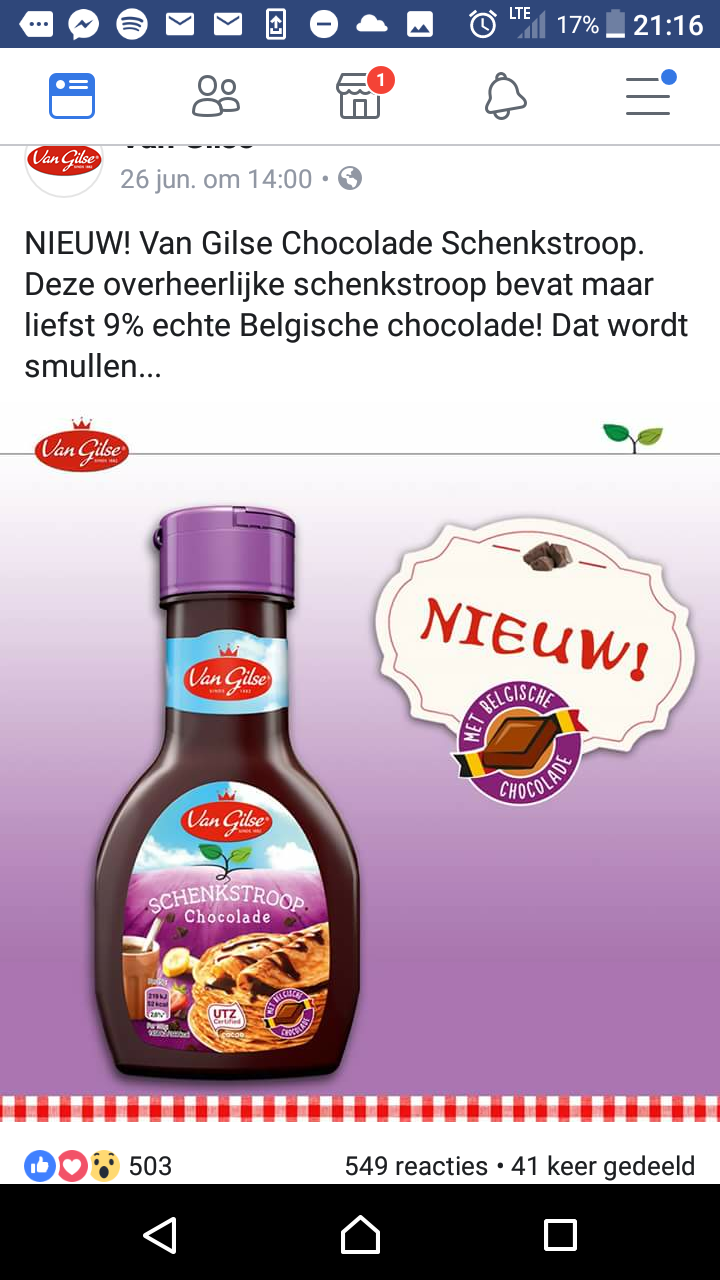Open the friends tab

216,97
